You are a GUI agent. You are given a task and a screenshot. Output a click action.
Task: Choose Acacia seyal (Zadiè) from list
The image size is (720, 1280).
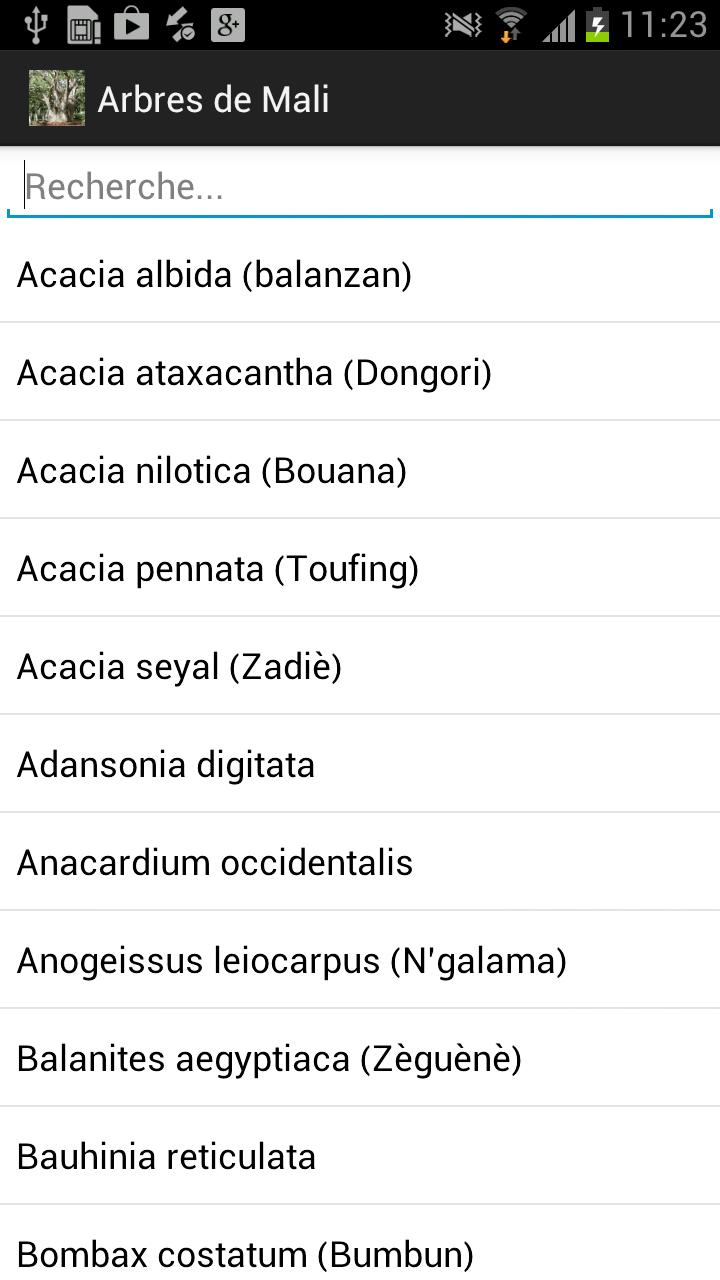360,667
